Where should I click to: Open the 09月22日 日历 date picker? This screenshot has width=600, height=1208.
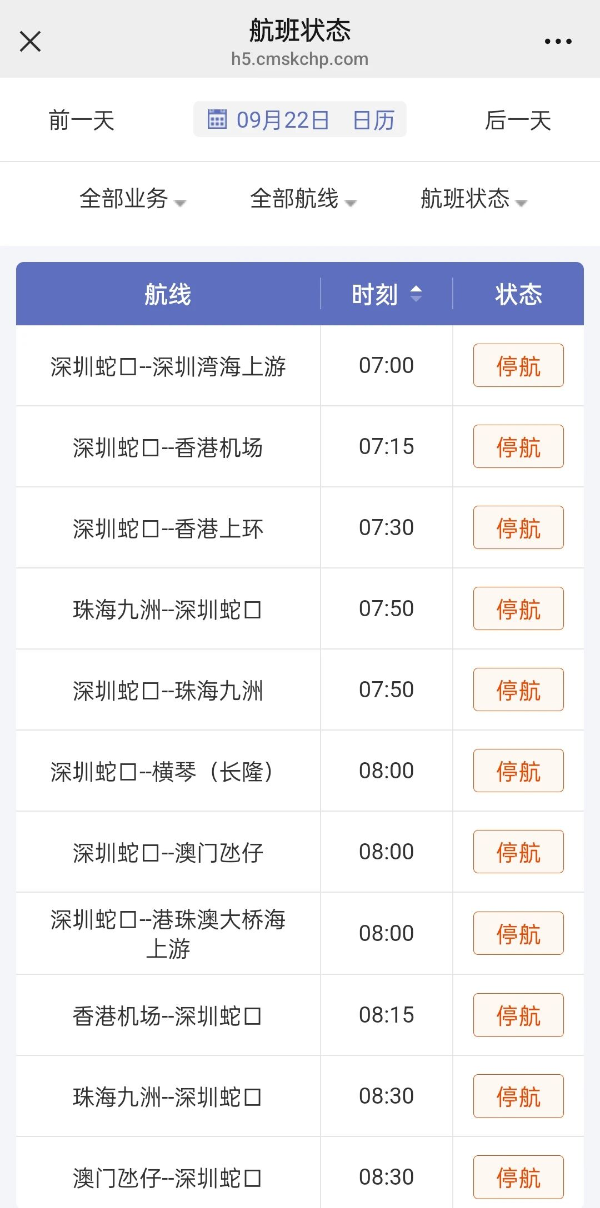(300, 120)
